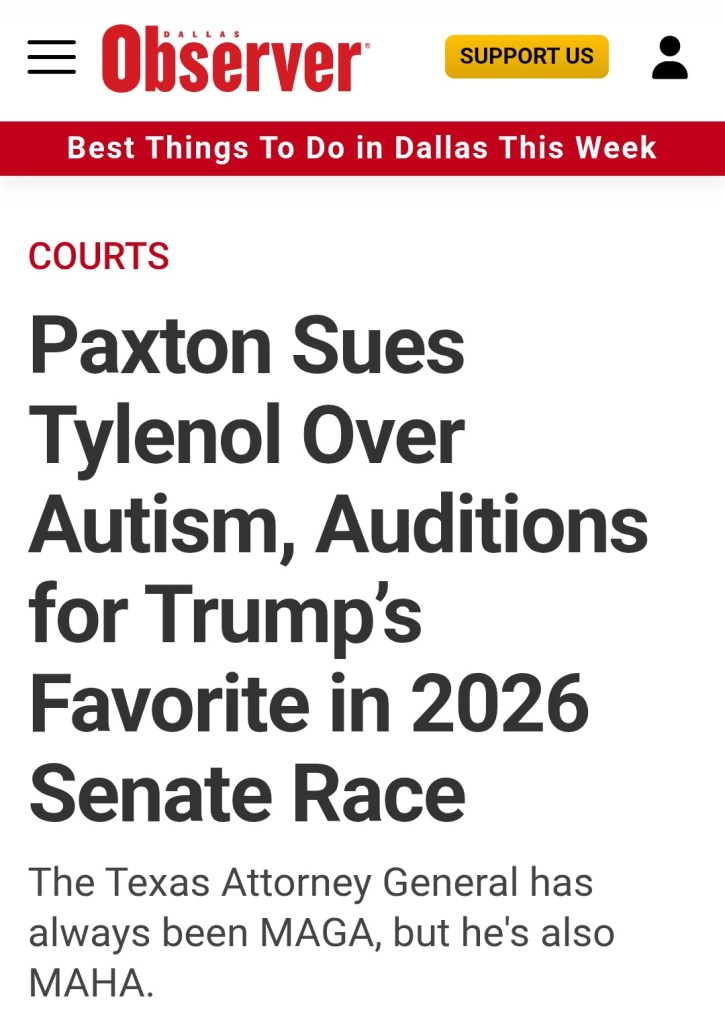Go to Dallas Observer homepage via logo

(235, 58)
